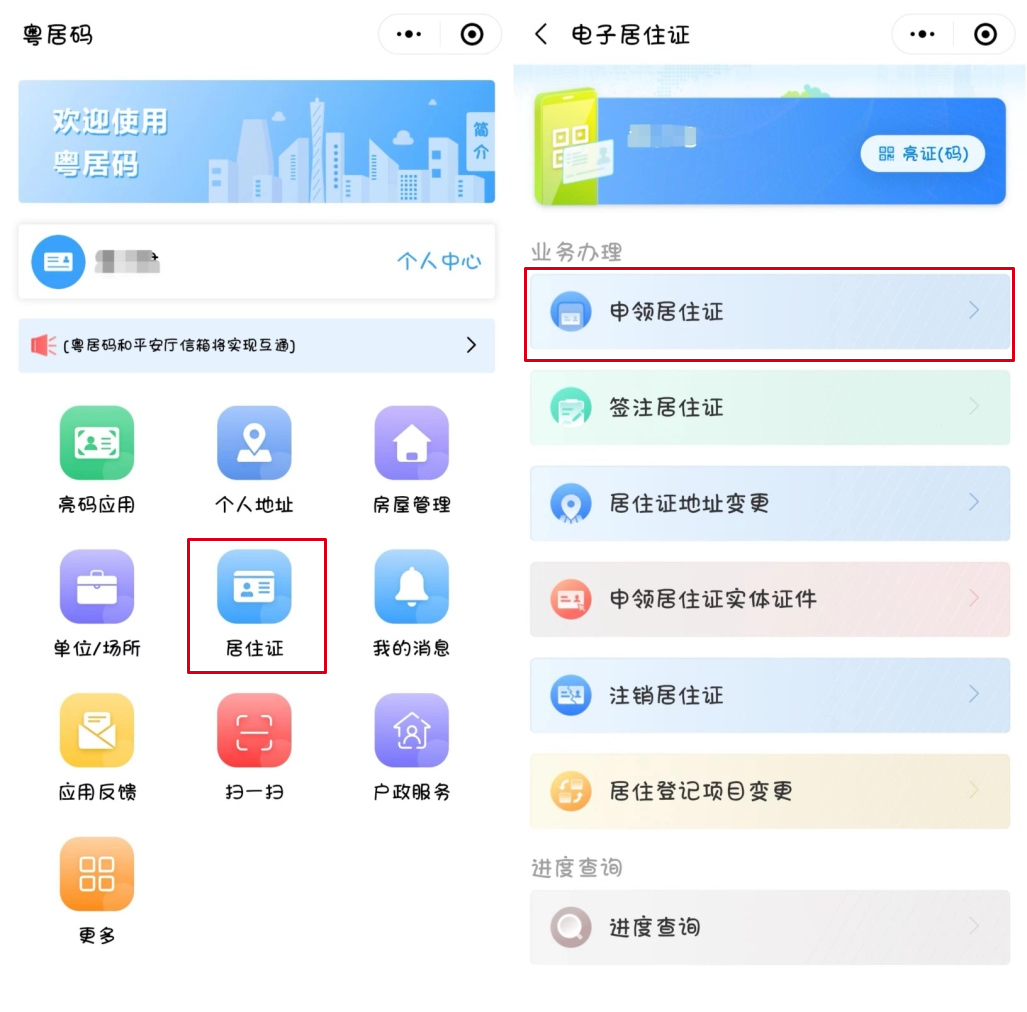Open 进度查询 row
1027x1012 pixels.
click(769, 927)
